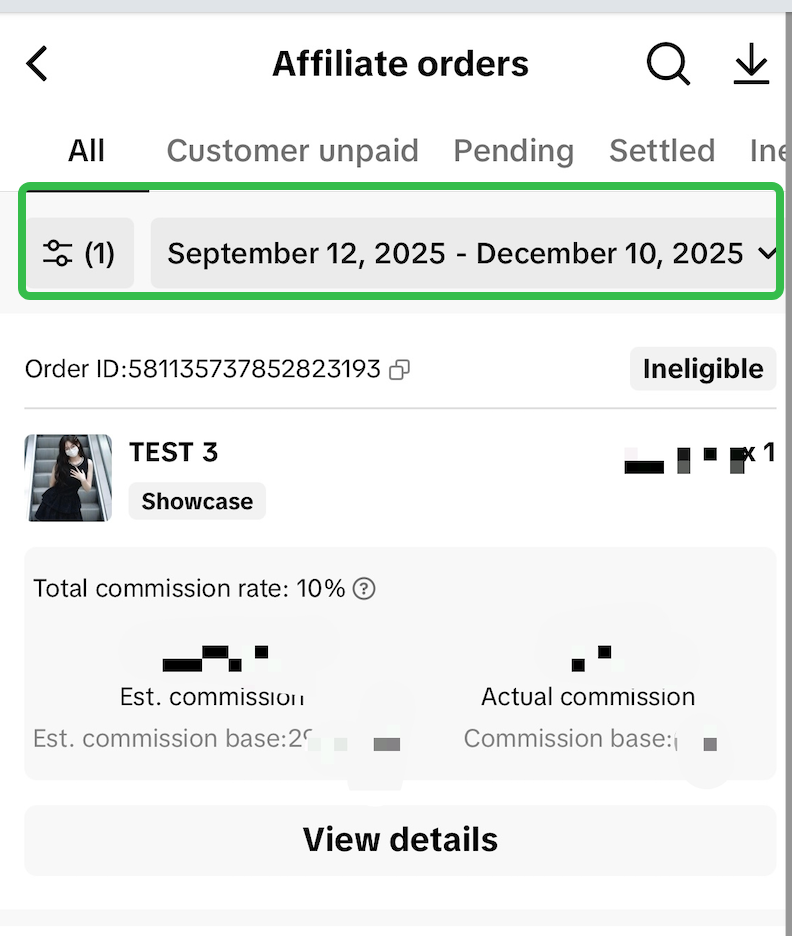This screenshot has height=936, width=792.
Task: Open the filter options button
Action: (x=79, y=253)
